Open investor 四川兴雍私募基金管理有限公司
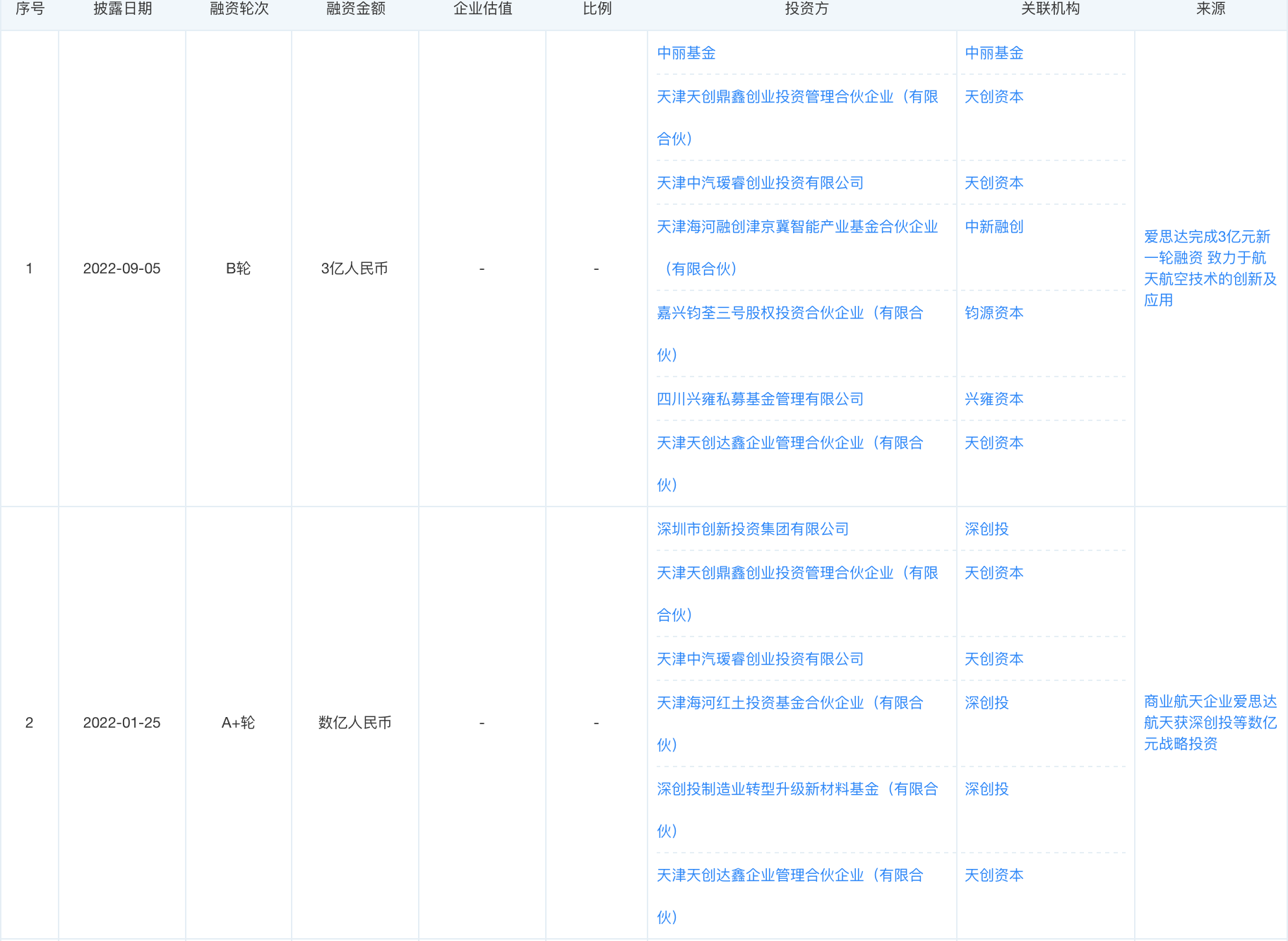 (x=760, y=399)
